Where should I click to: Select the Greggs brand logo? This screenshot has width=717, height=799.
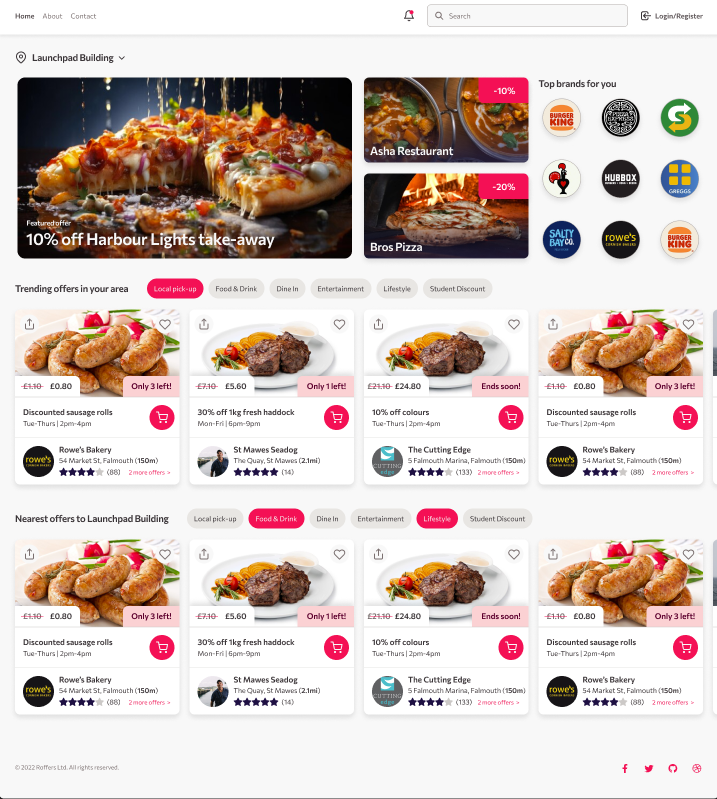(679, 179)
